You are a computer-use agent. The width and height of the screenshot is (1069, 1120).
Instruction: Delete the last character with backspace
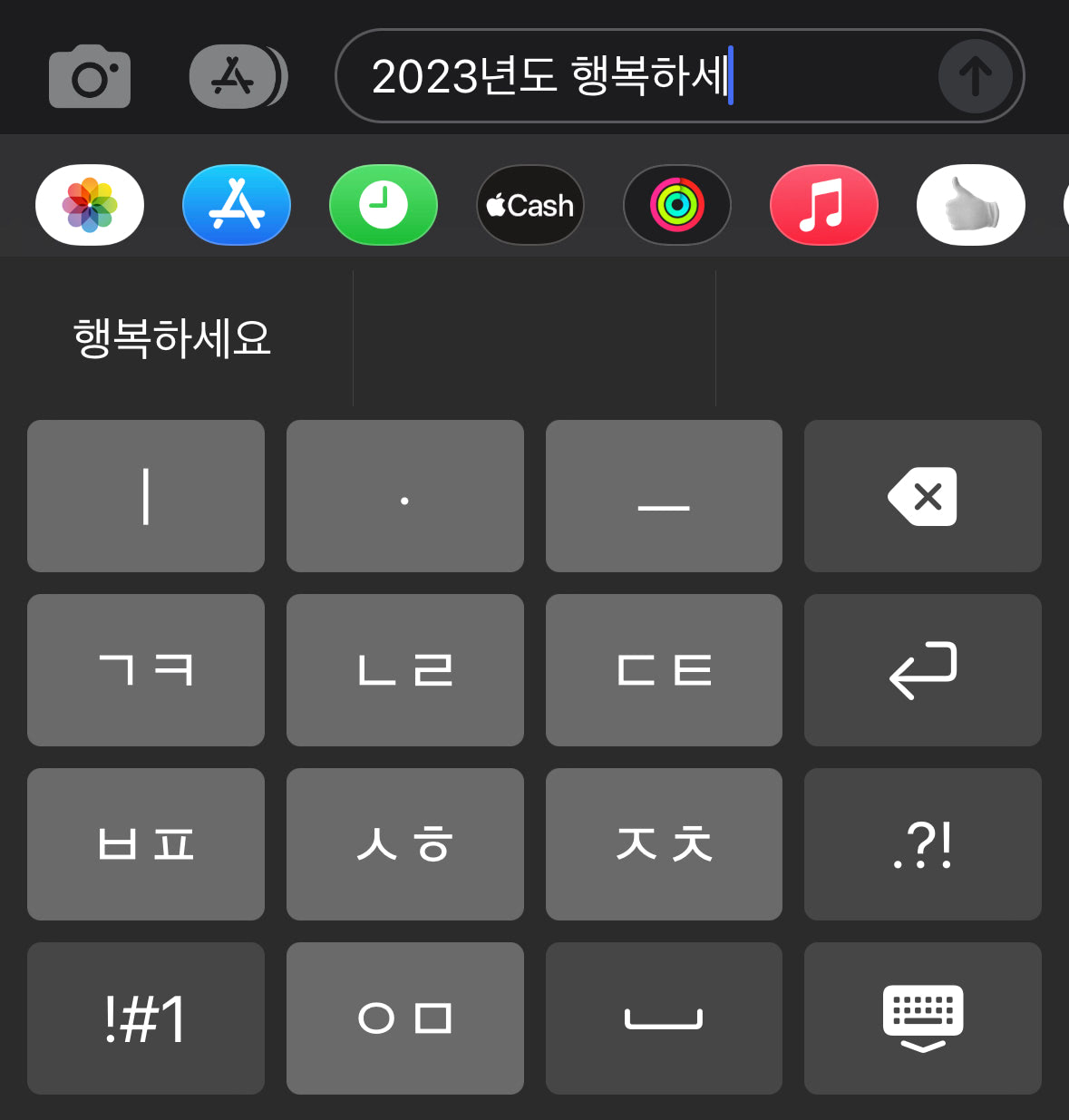(922, 496)
